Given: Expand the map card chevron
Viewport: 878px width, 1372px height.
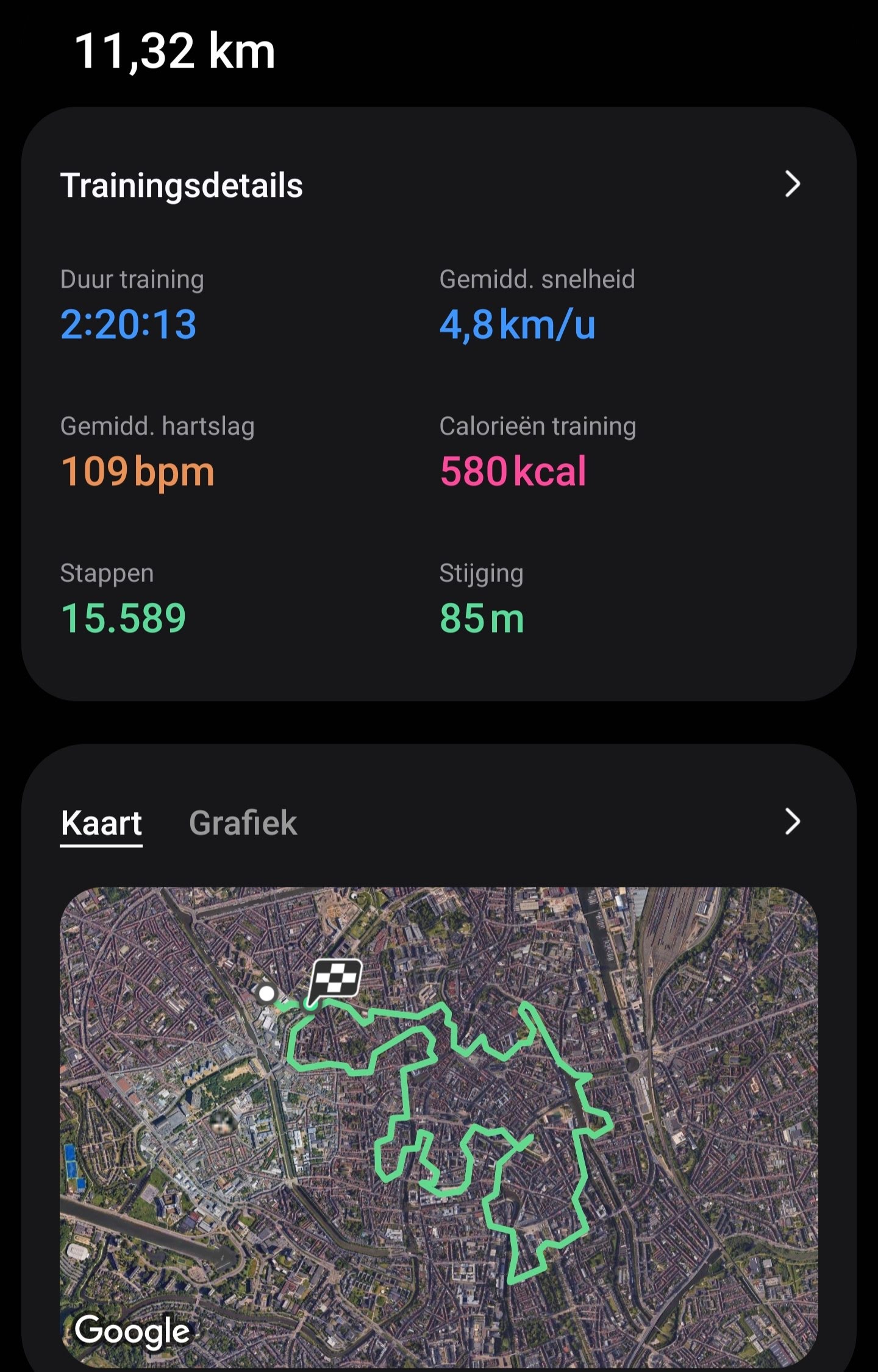Looking at the screenshot, I should (x=792, y=822).
